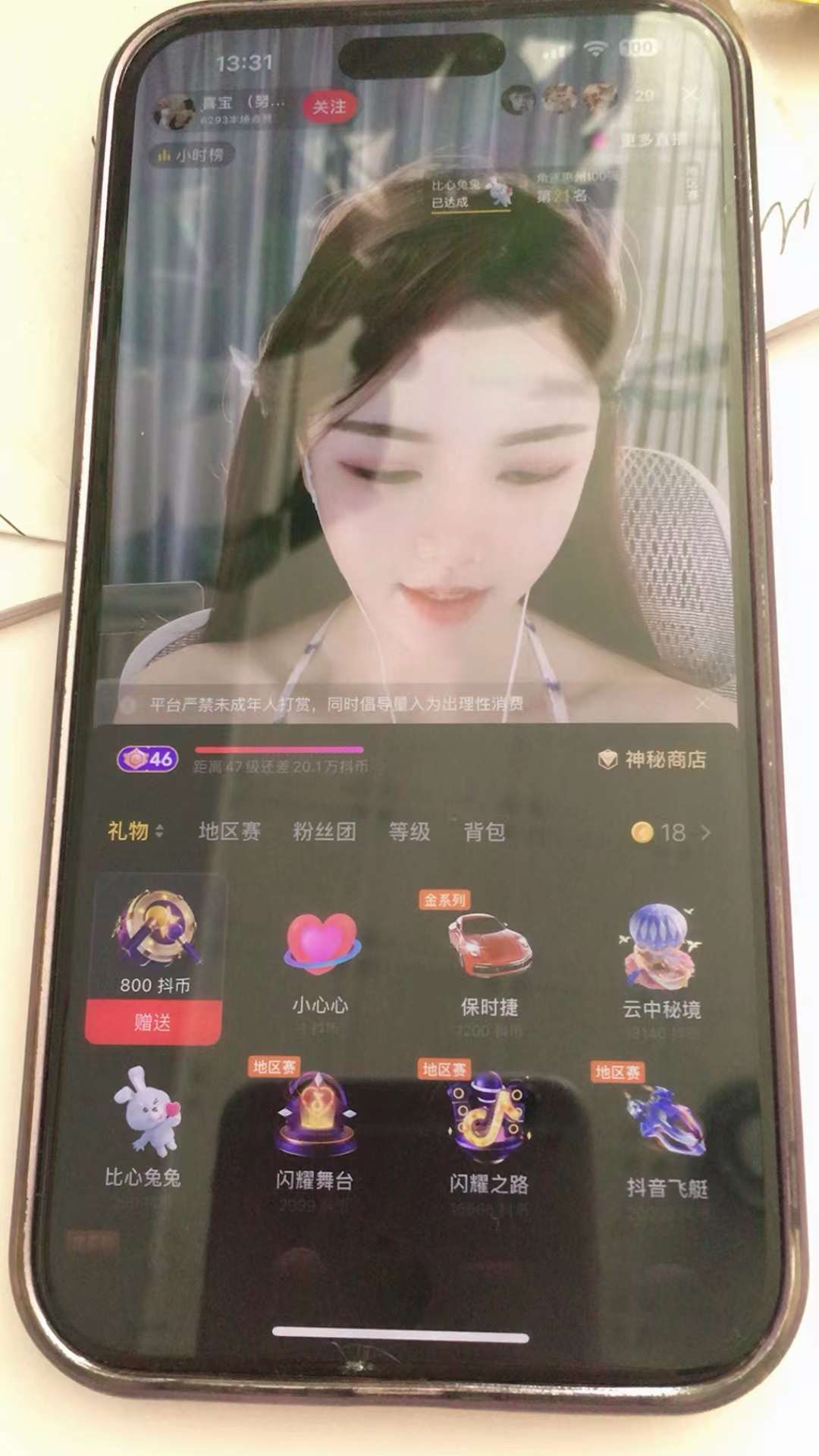Select the 云中秘境 gift
The height and width of the screenshot is (1456, 819).
661,959
